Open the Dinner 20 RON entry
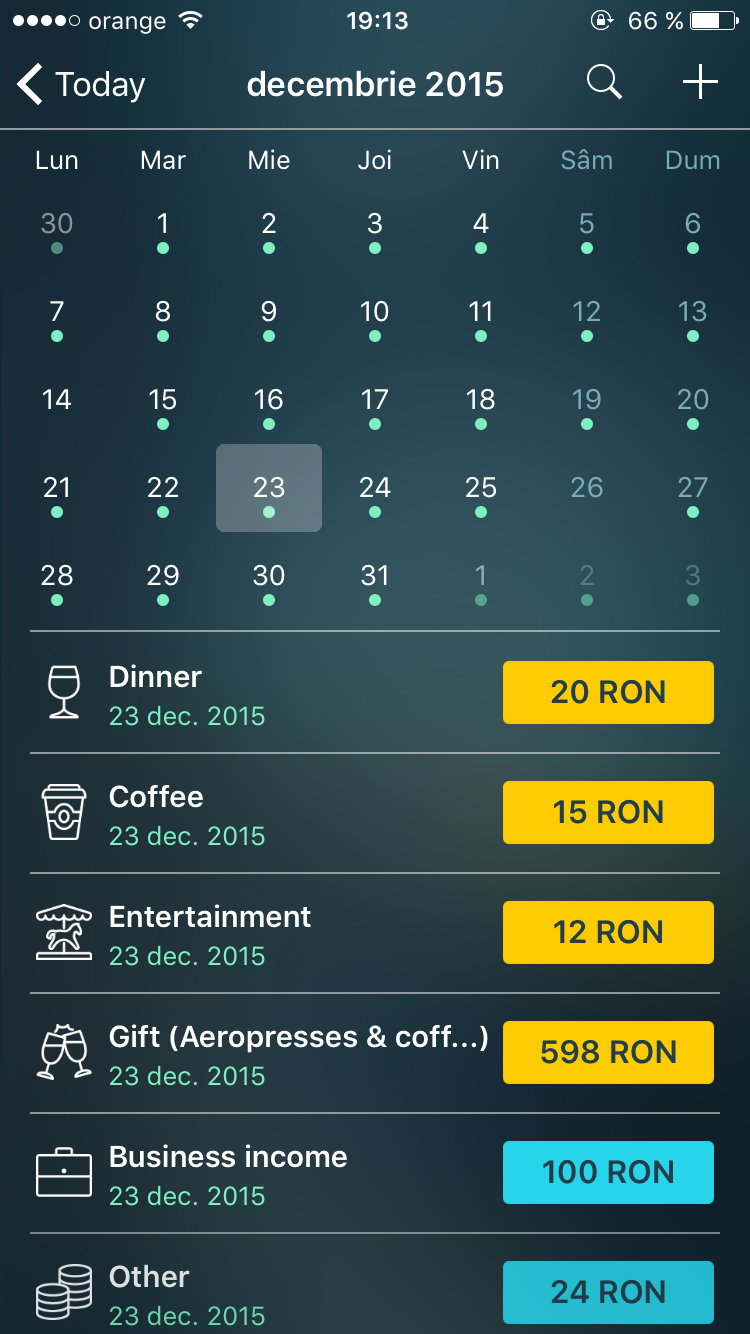 [374, 693]
